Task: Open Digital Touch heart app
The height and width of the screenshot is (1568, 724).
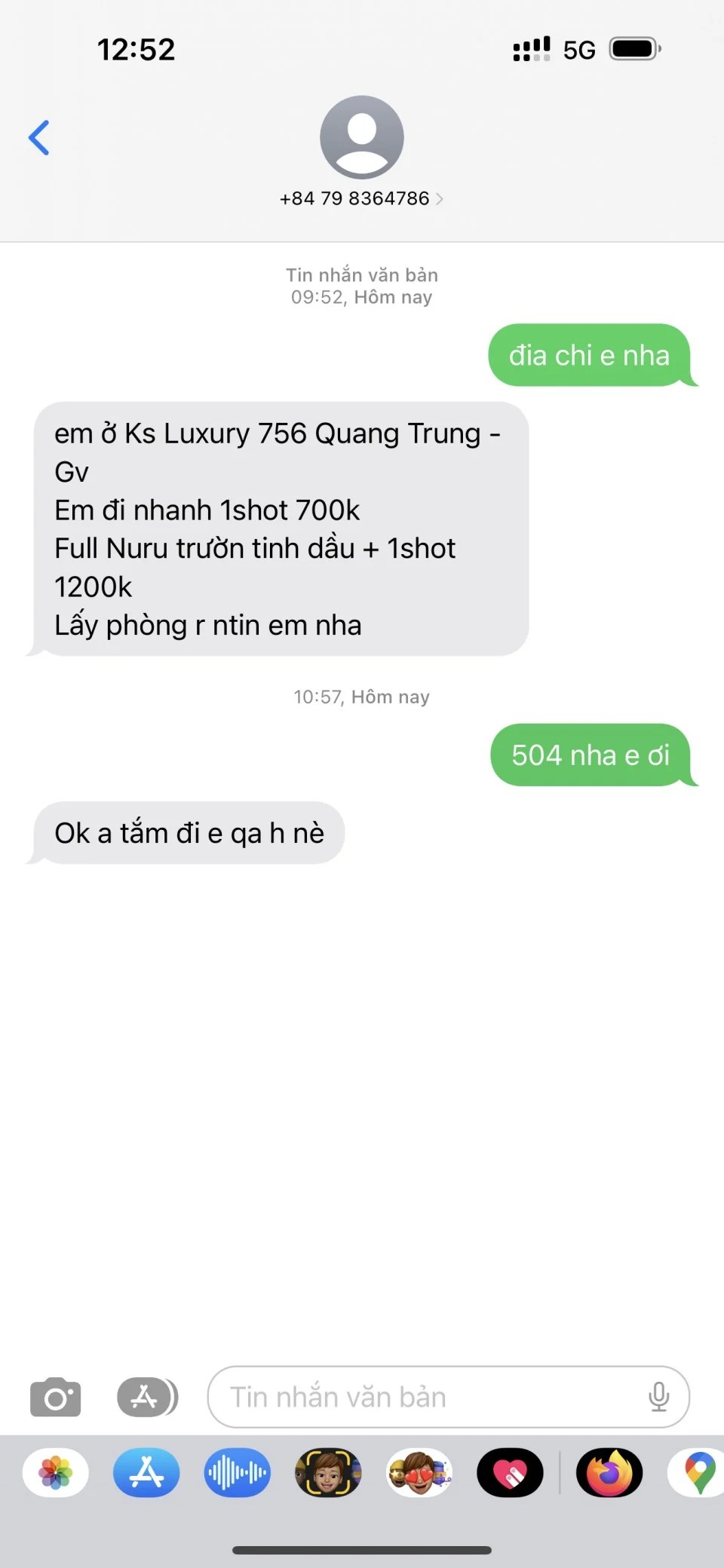Action: 510,1472
